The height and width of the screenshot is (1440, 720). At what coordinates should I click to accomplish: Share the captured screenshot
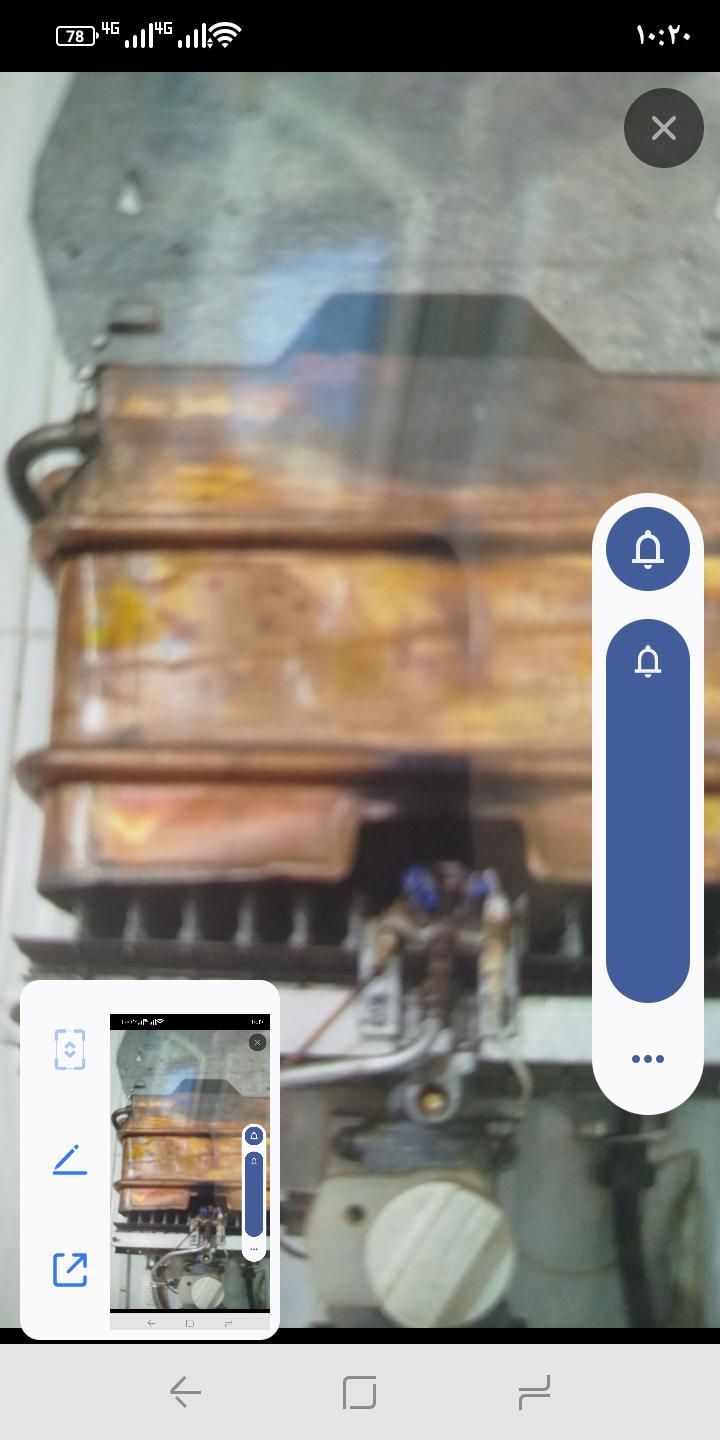coord(70,1269)
